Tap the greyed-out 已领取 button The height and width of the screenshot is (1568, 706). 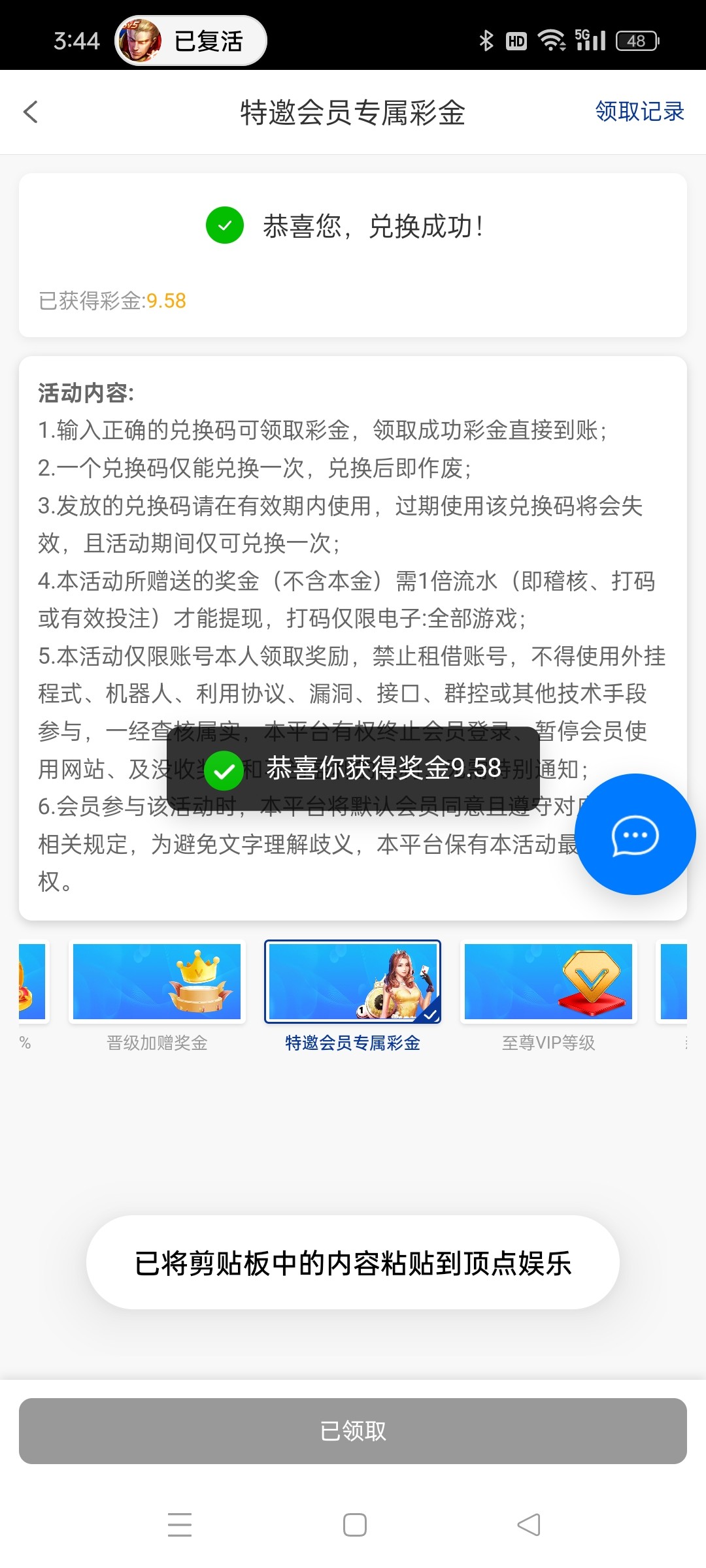[352, 1431]
